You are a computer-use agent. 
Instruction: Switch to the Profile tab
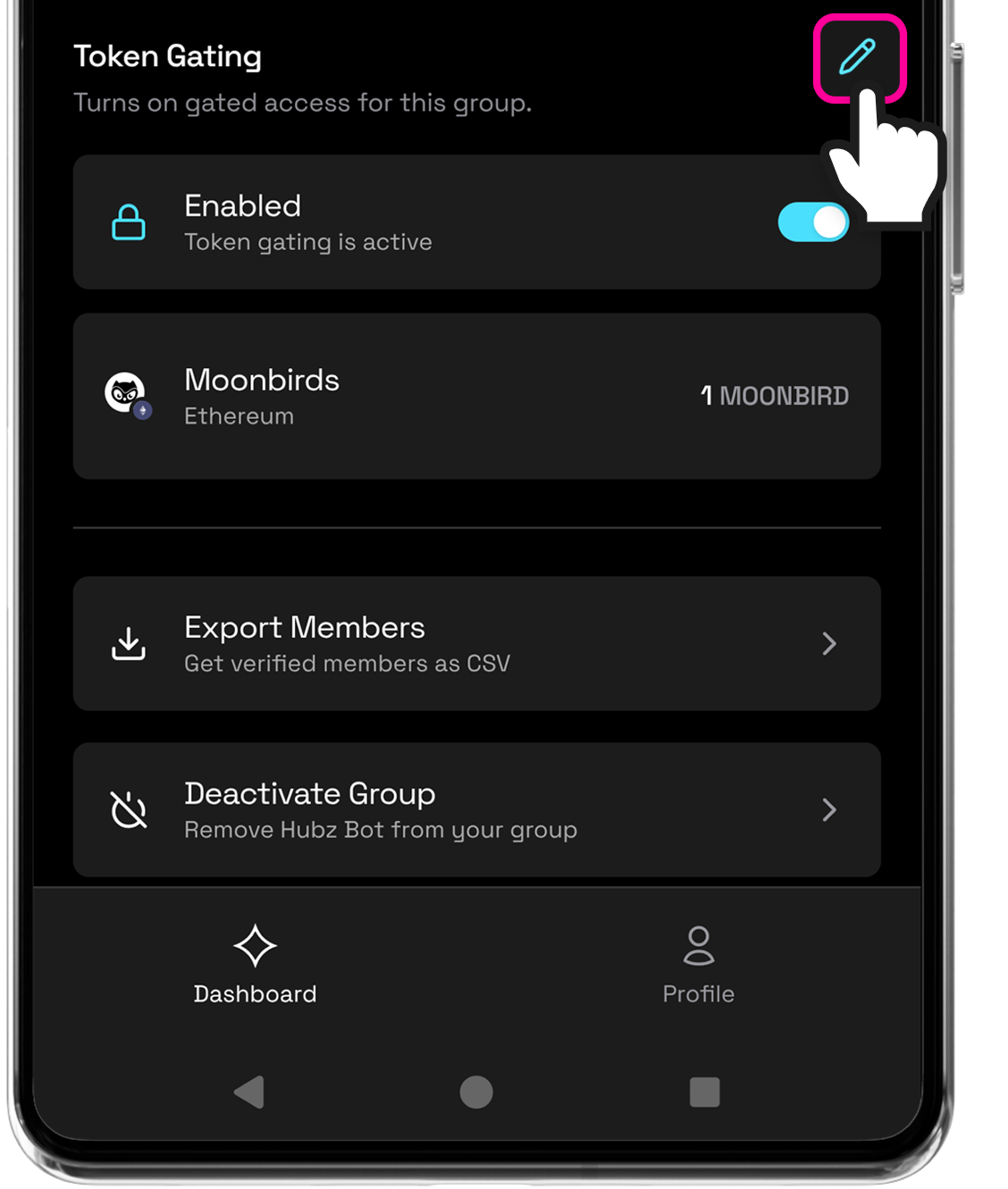pyautogui.click(x=698, y=965)
